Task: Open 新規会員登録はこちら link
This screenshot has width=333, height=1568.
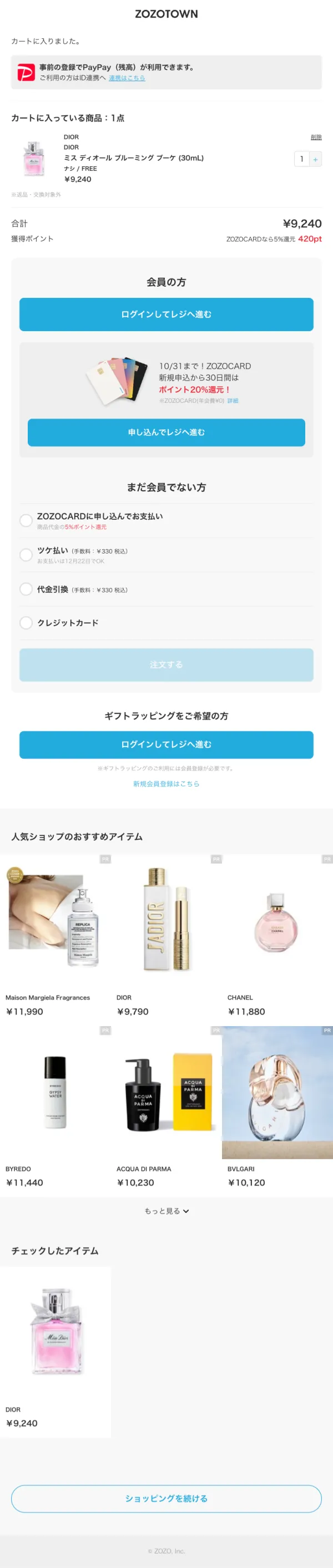Action: coord(166,784)
